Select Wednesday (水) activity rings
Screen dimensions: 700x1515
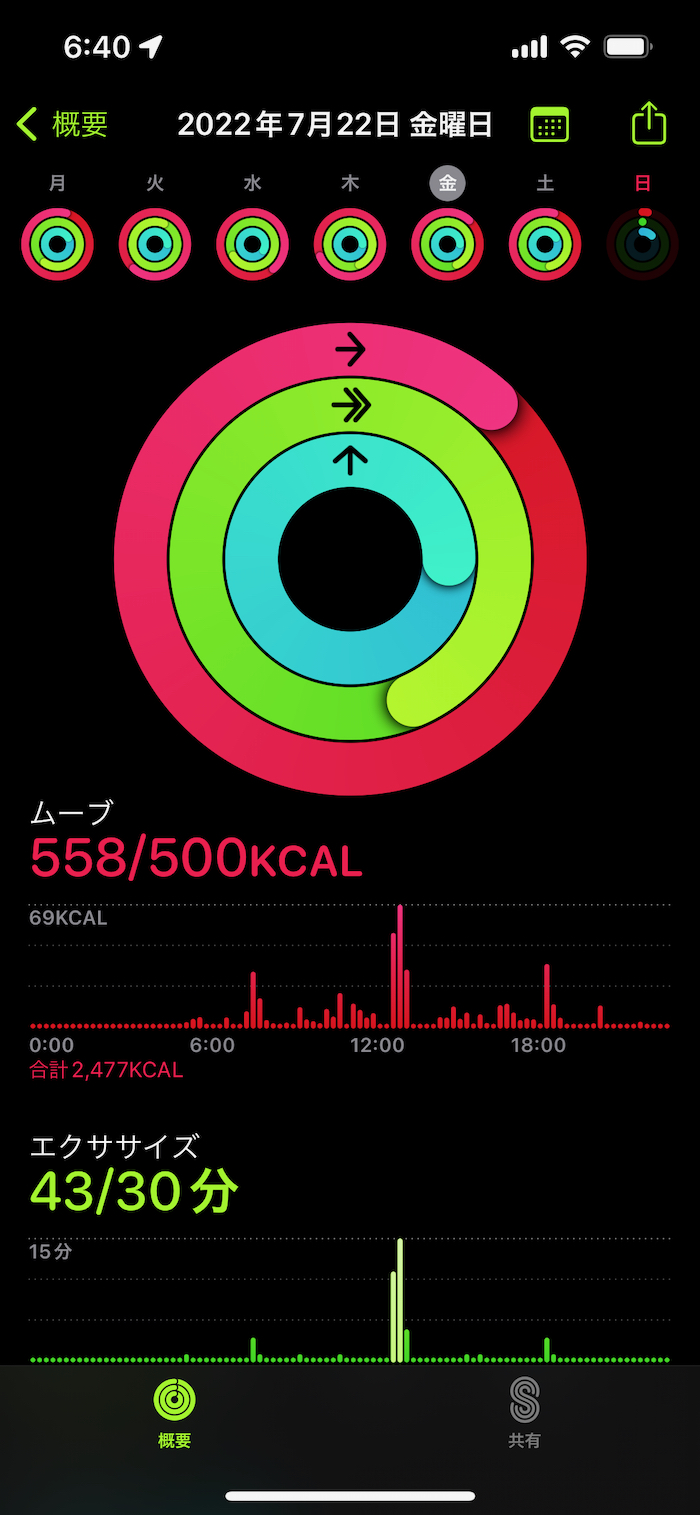pos(252,243)
